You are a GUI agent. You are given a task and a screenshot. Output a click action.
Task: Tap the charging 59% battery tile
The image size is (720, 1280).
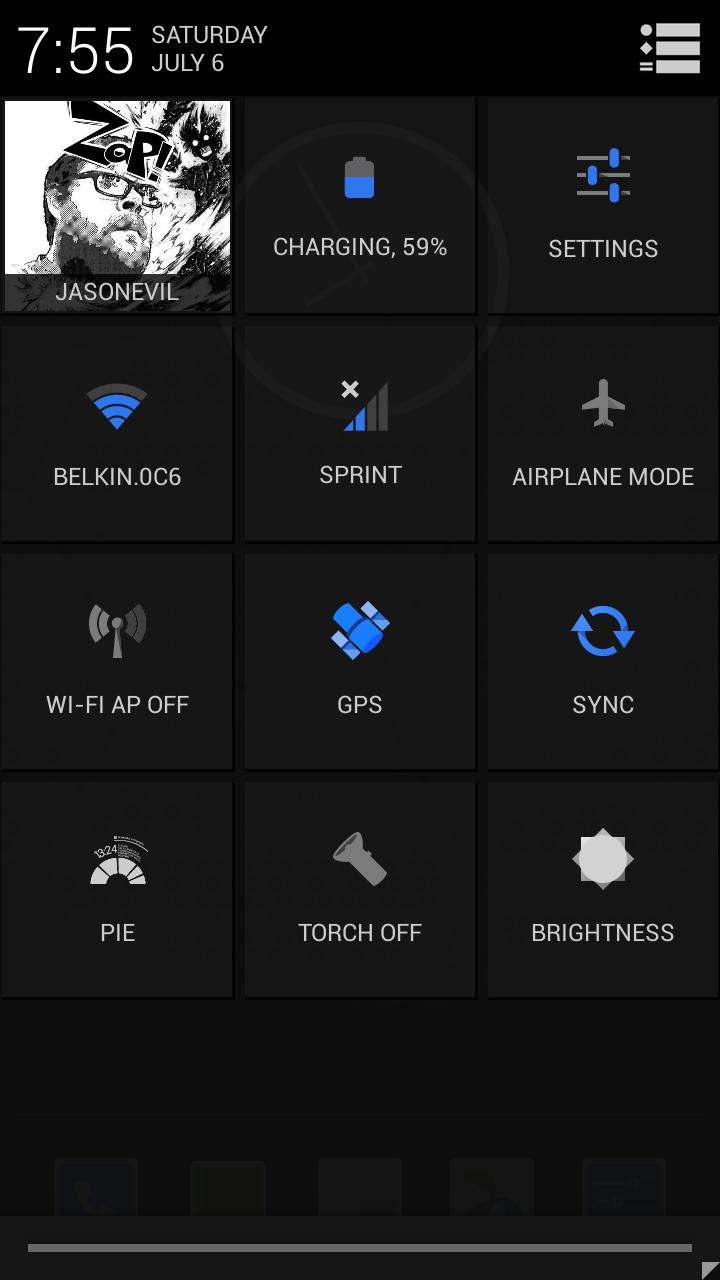point(359,205)
